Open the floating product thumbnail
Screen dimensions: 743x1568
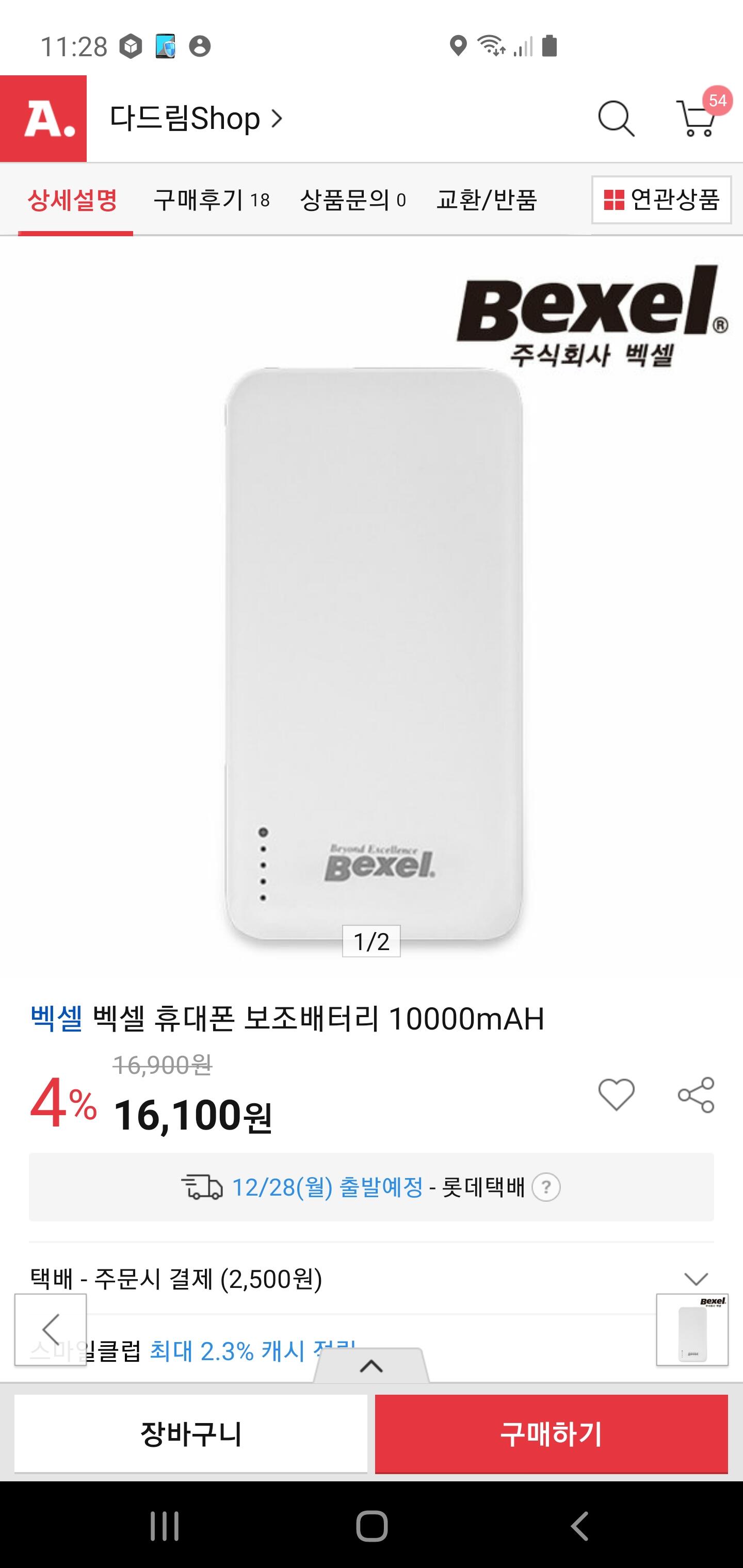coord(692,1329)
